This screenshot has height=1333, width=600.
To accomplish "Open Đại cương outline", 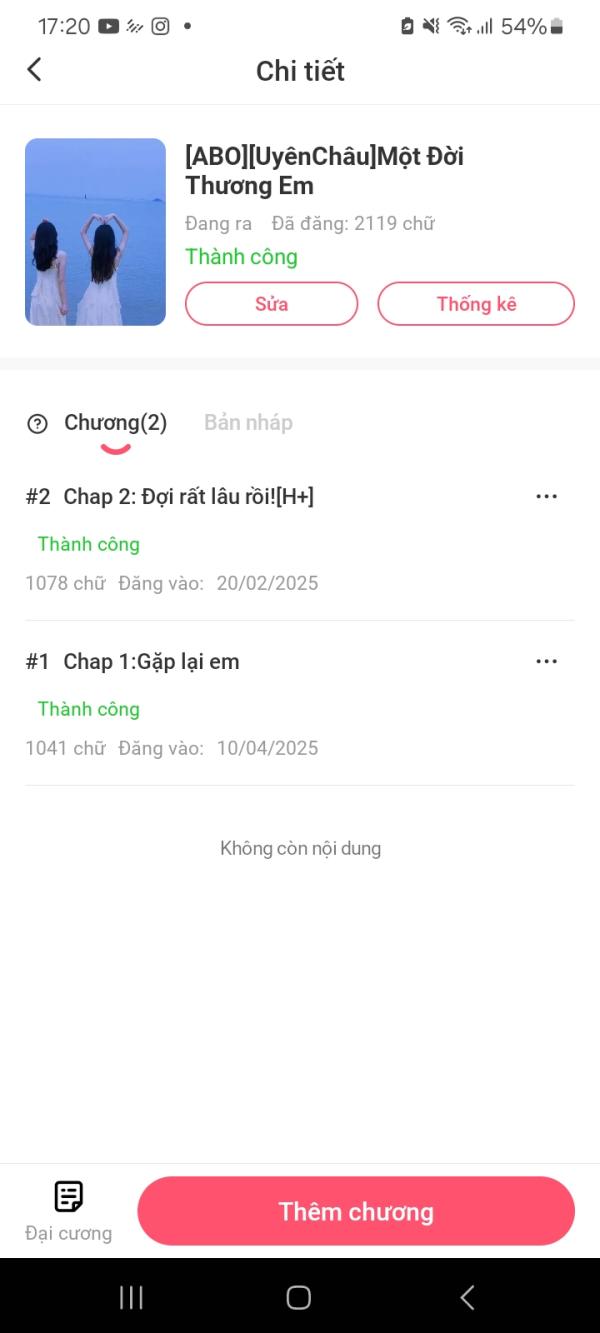I will tap(68, 1210).
